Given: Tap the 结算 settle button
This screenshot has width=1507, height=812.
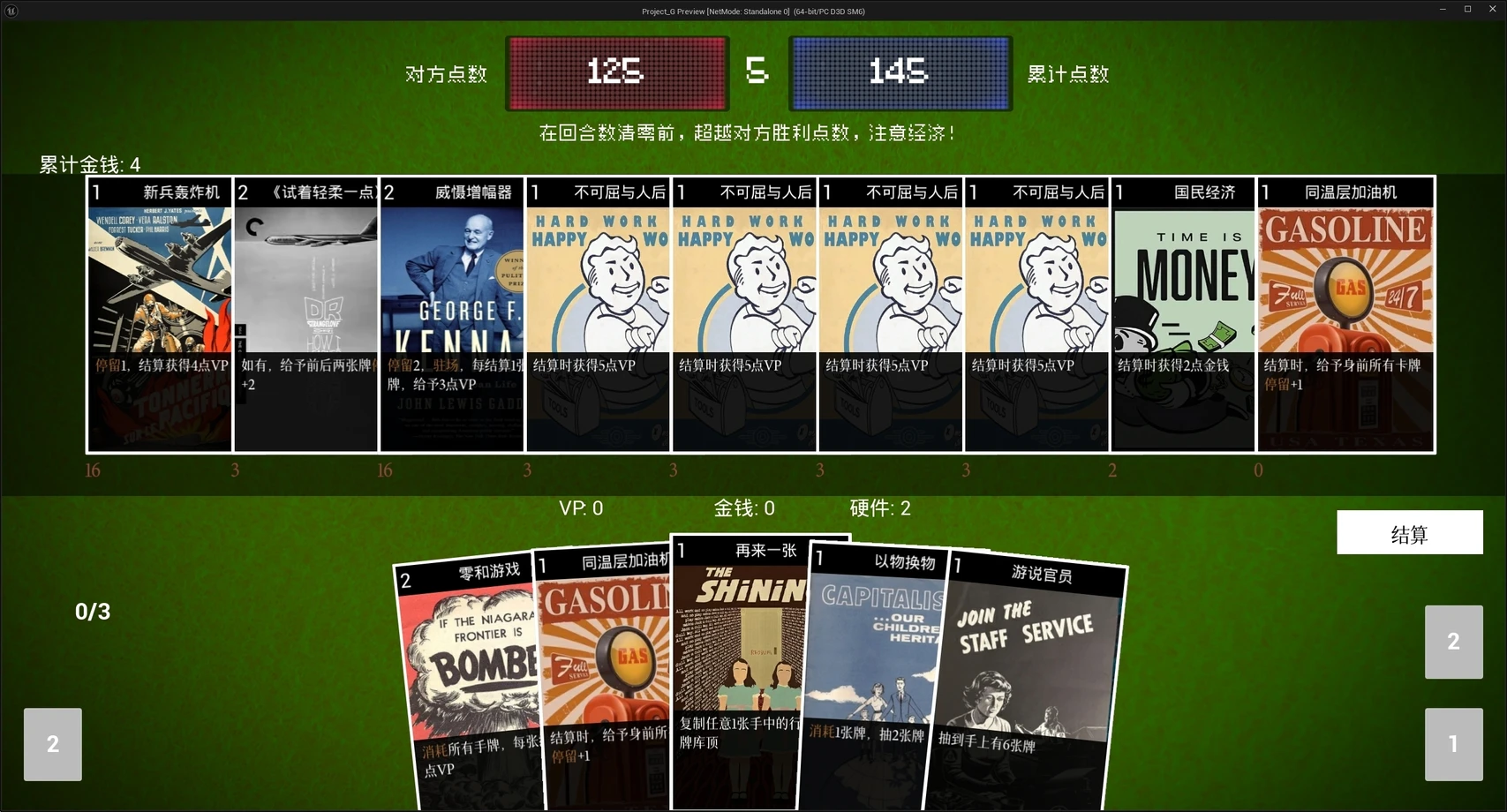Looking at the screenshot, I should (x=1409, y=533).
